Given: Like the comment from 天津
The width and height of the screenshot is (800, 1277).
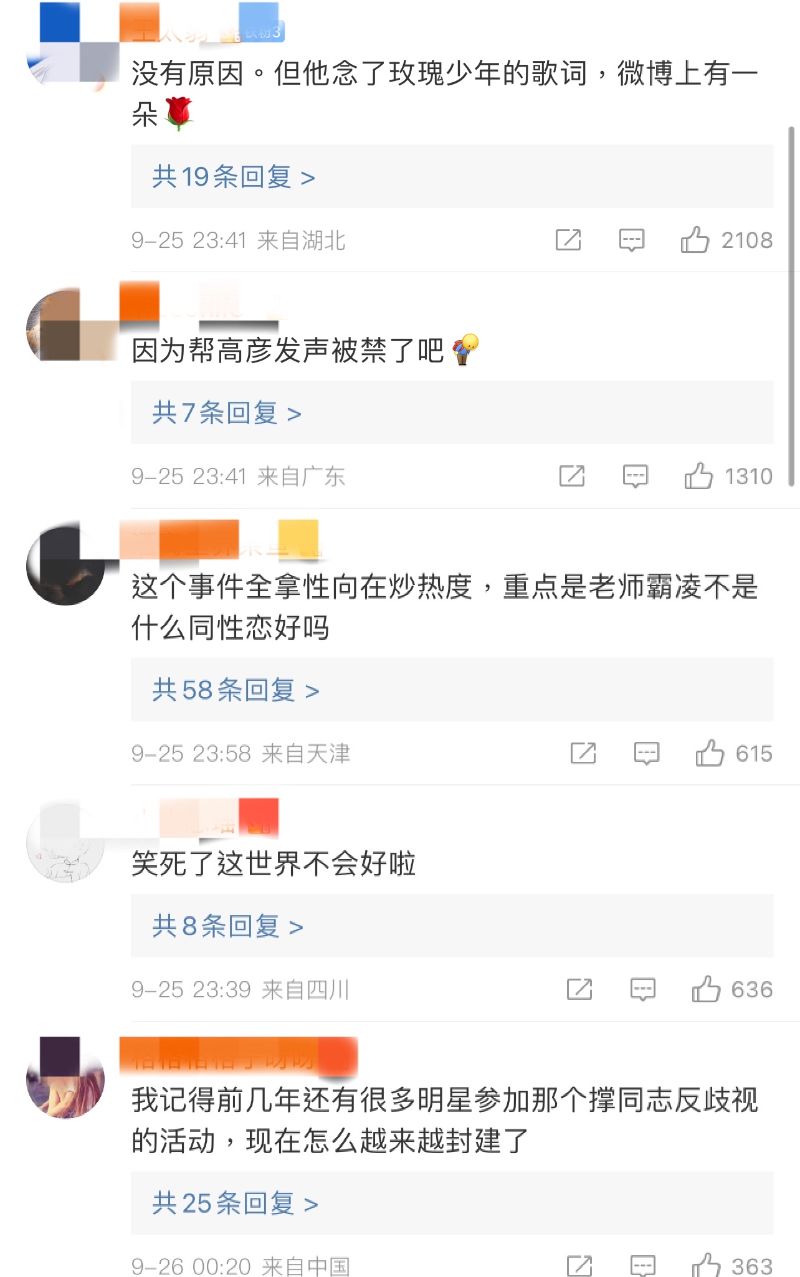Looking at the screenshot, I should click(x=710, y=753).
